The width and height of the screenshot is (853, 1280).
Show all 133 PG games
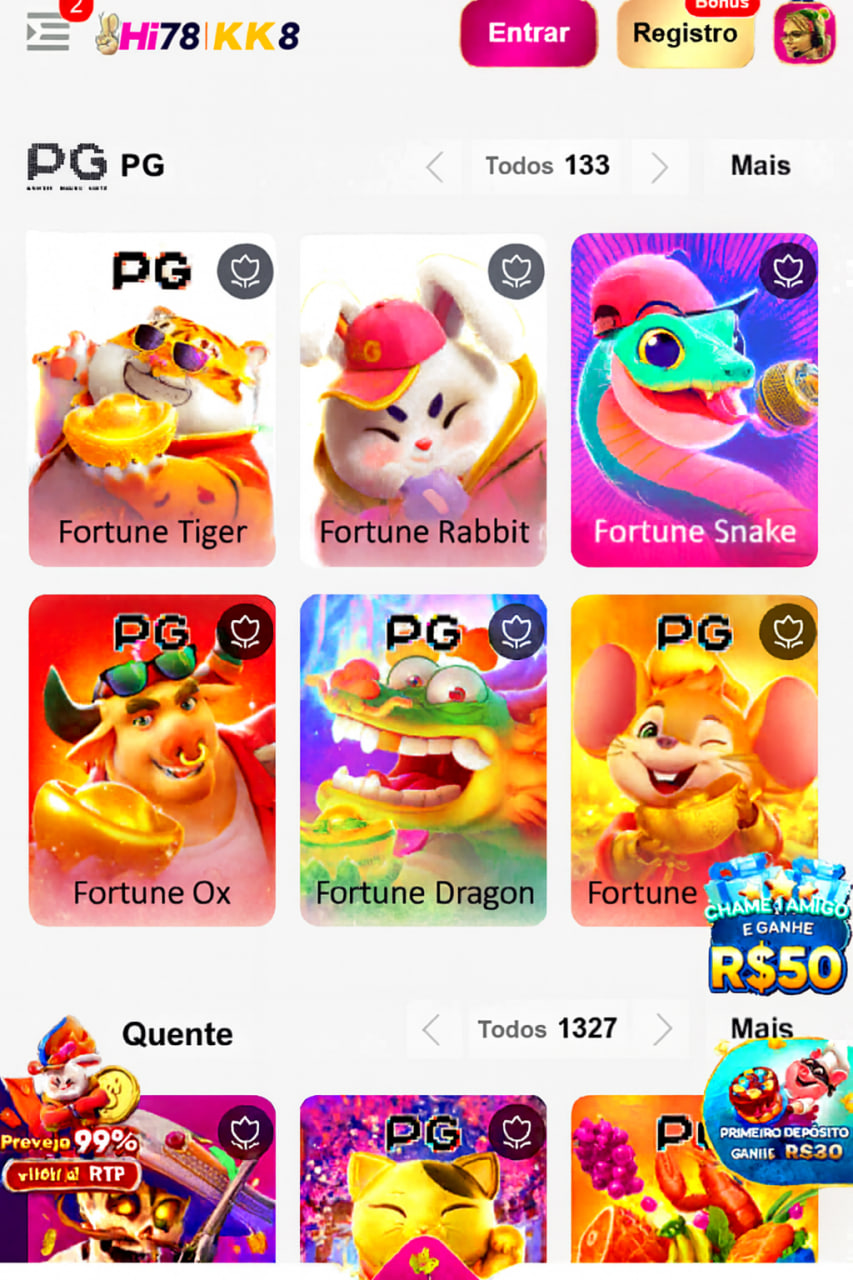[547, 166]
